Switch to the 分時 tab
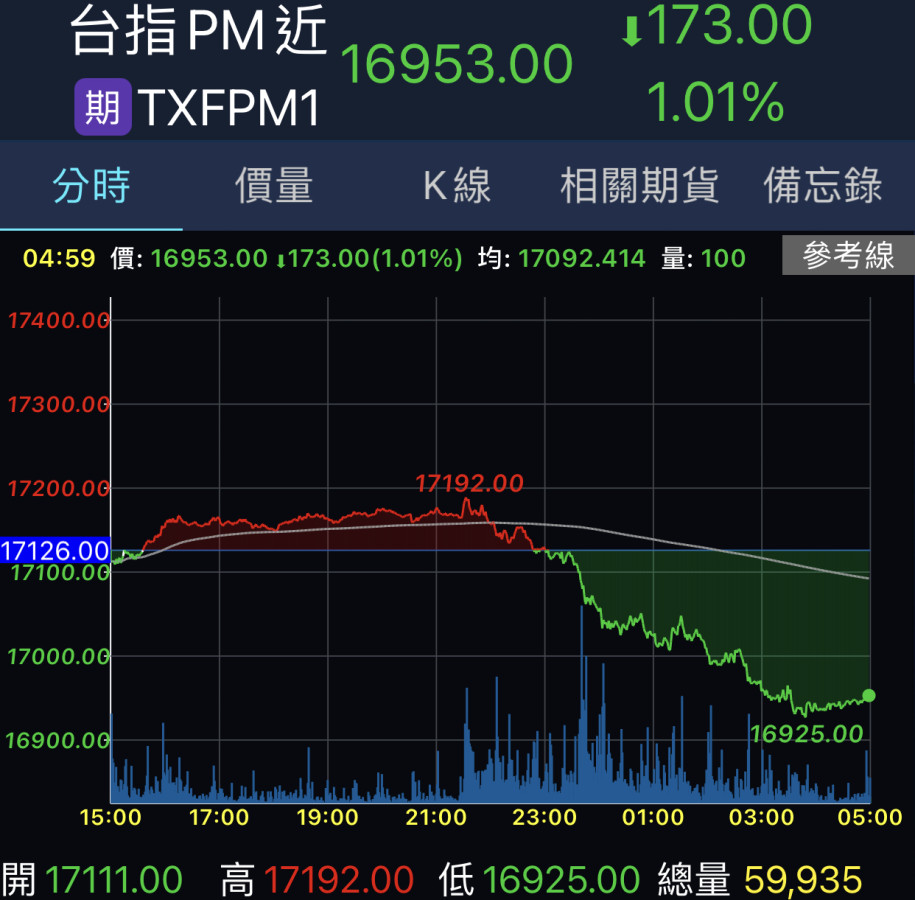The image size is (915, 900). coord(91,186)
